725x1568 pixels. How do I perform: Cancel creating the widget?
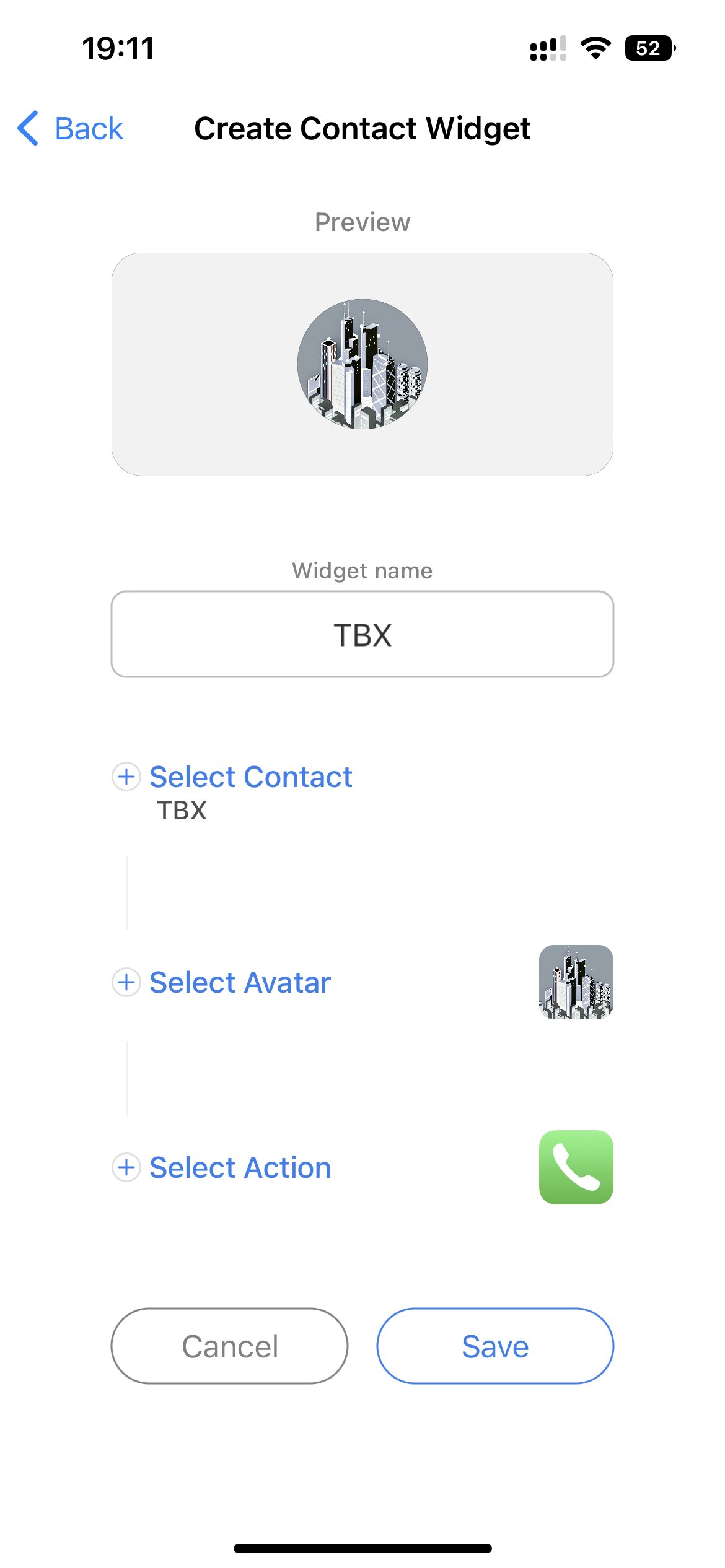click(x=229, y=1346)
